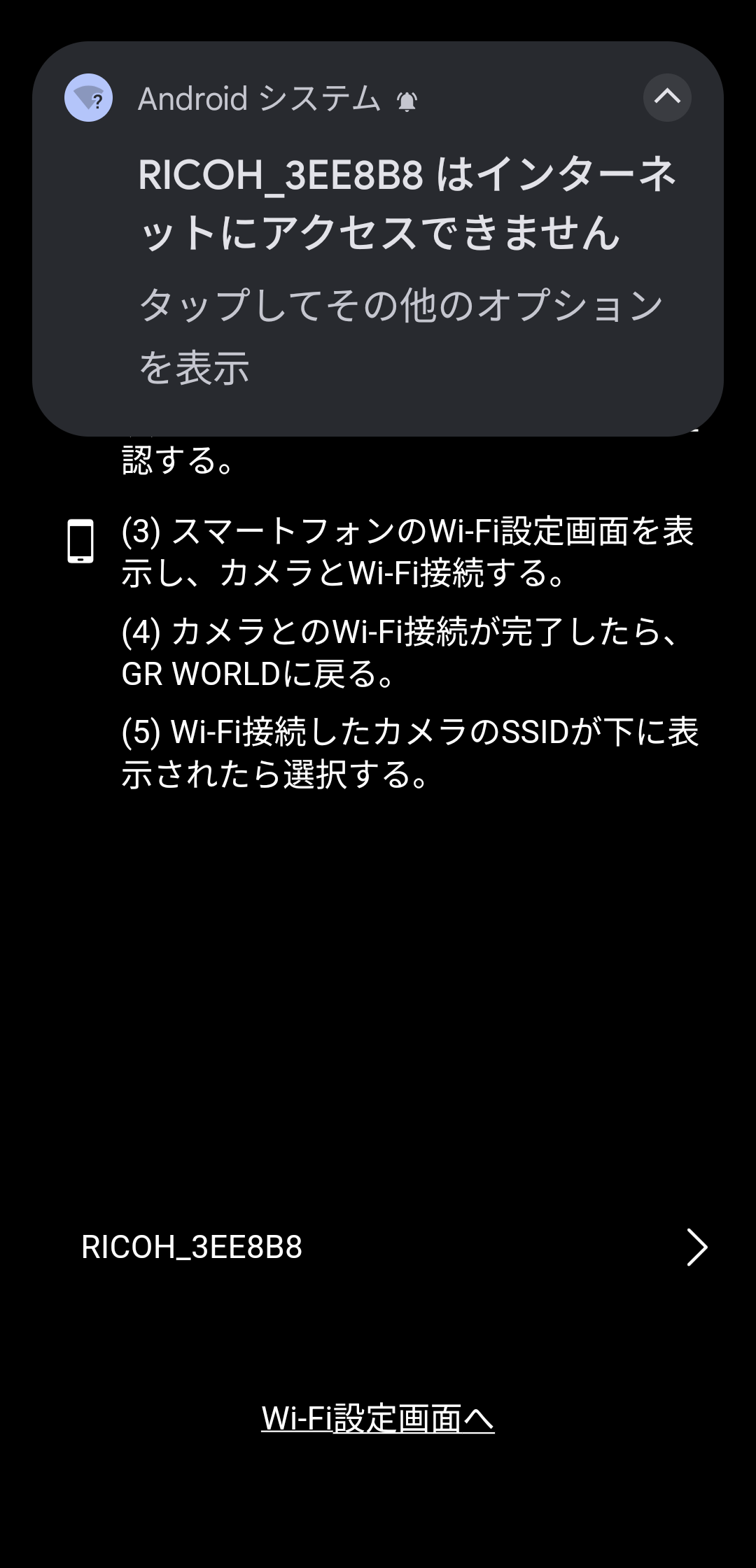Screen dimensions: 756x1568
Task: Collapse the Android system notification
Action: (667, 97)
